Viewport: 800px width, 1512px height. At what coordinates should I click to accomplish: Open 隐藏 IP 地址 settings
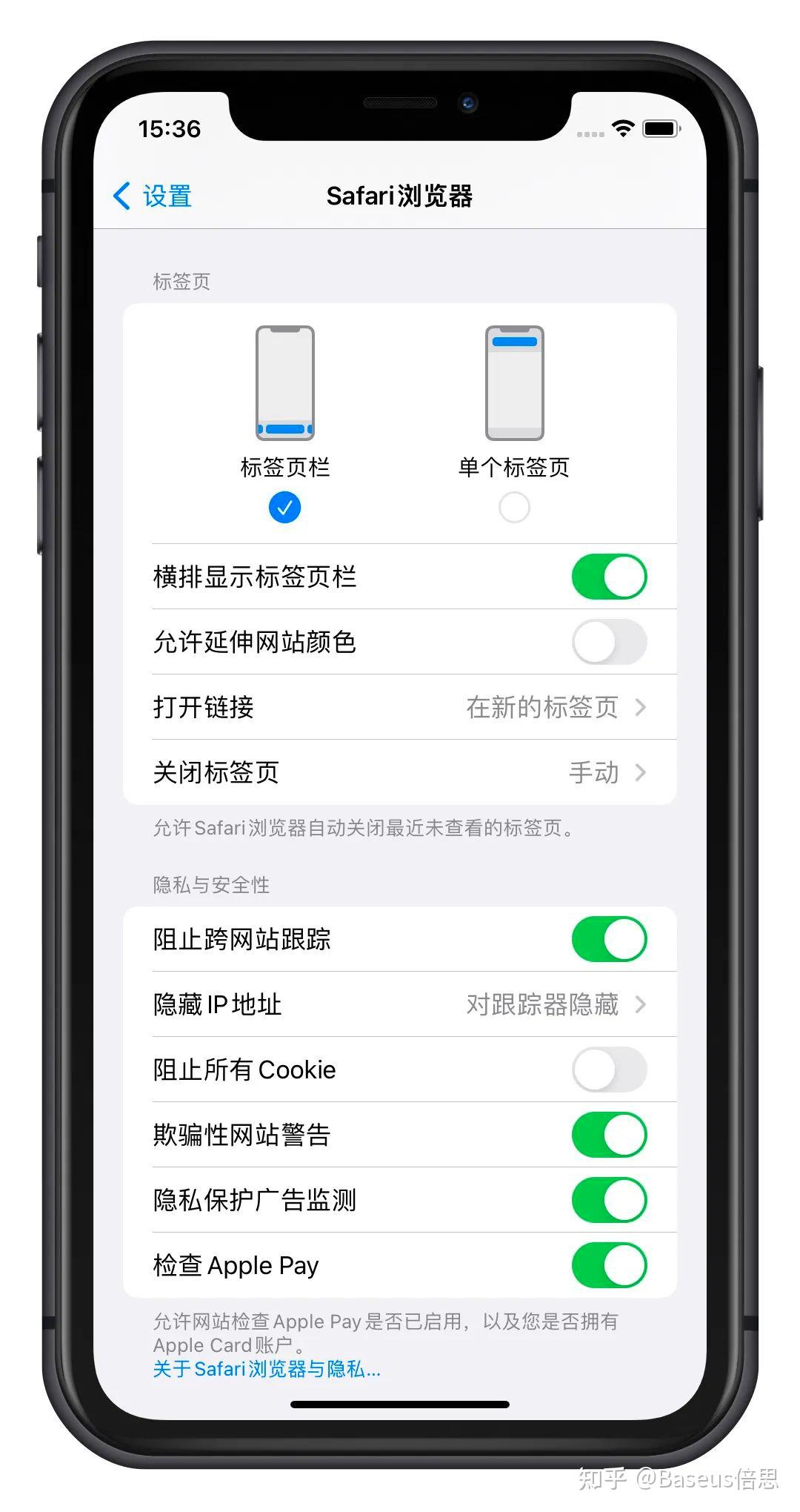400,1004
